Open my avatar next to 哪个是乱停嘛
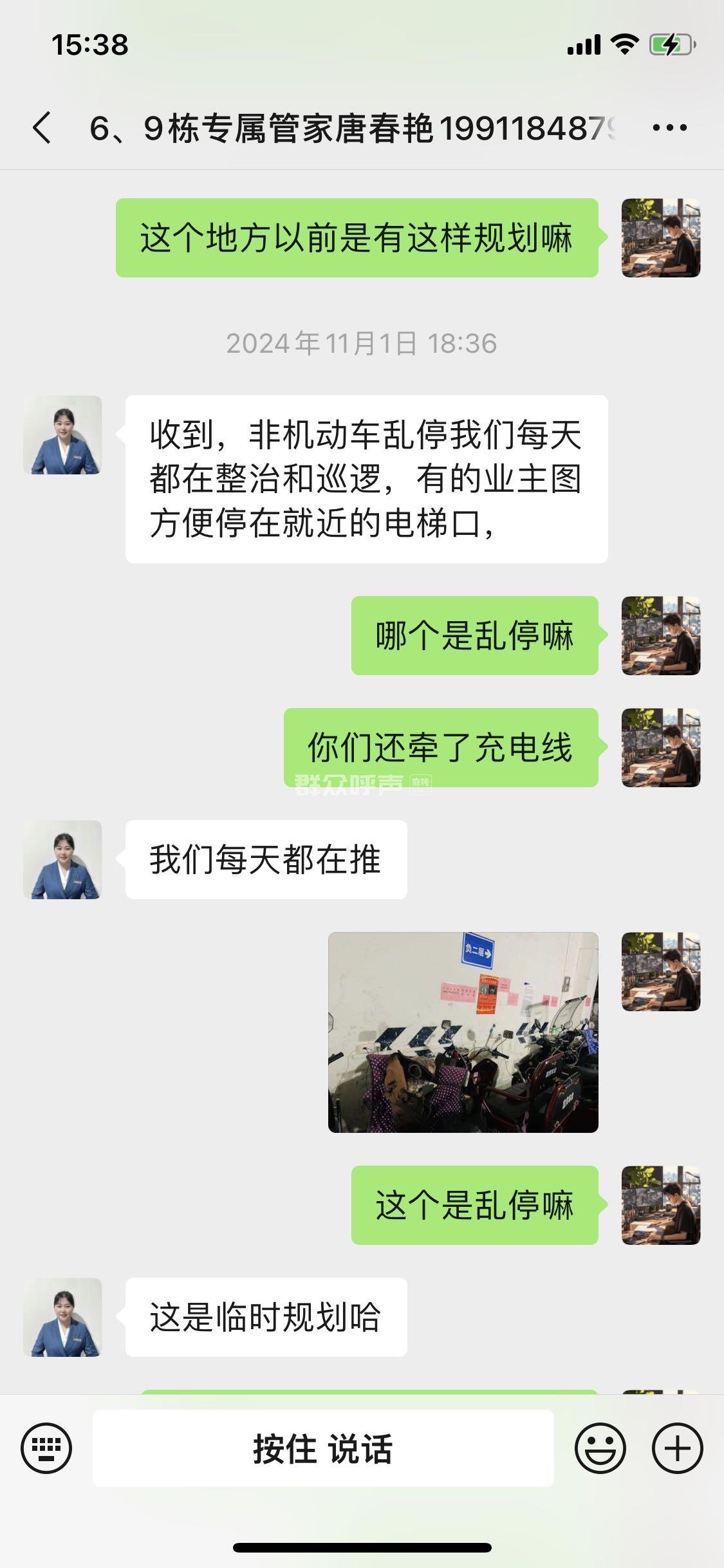The image size is (724, 1568). coord(660,635)
